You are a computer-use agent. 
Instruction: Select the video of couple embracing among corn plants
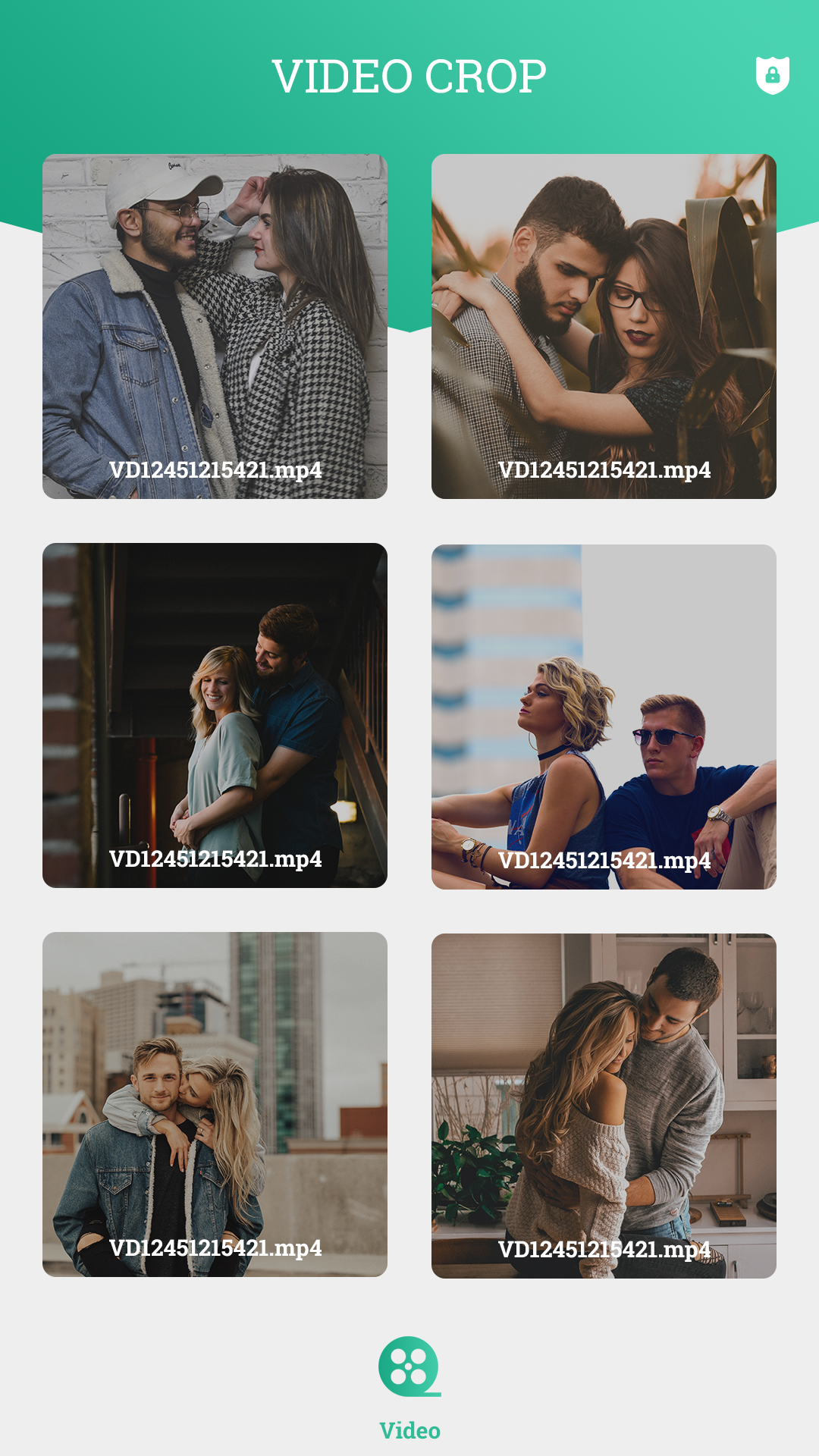(x=604, y=326)
